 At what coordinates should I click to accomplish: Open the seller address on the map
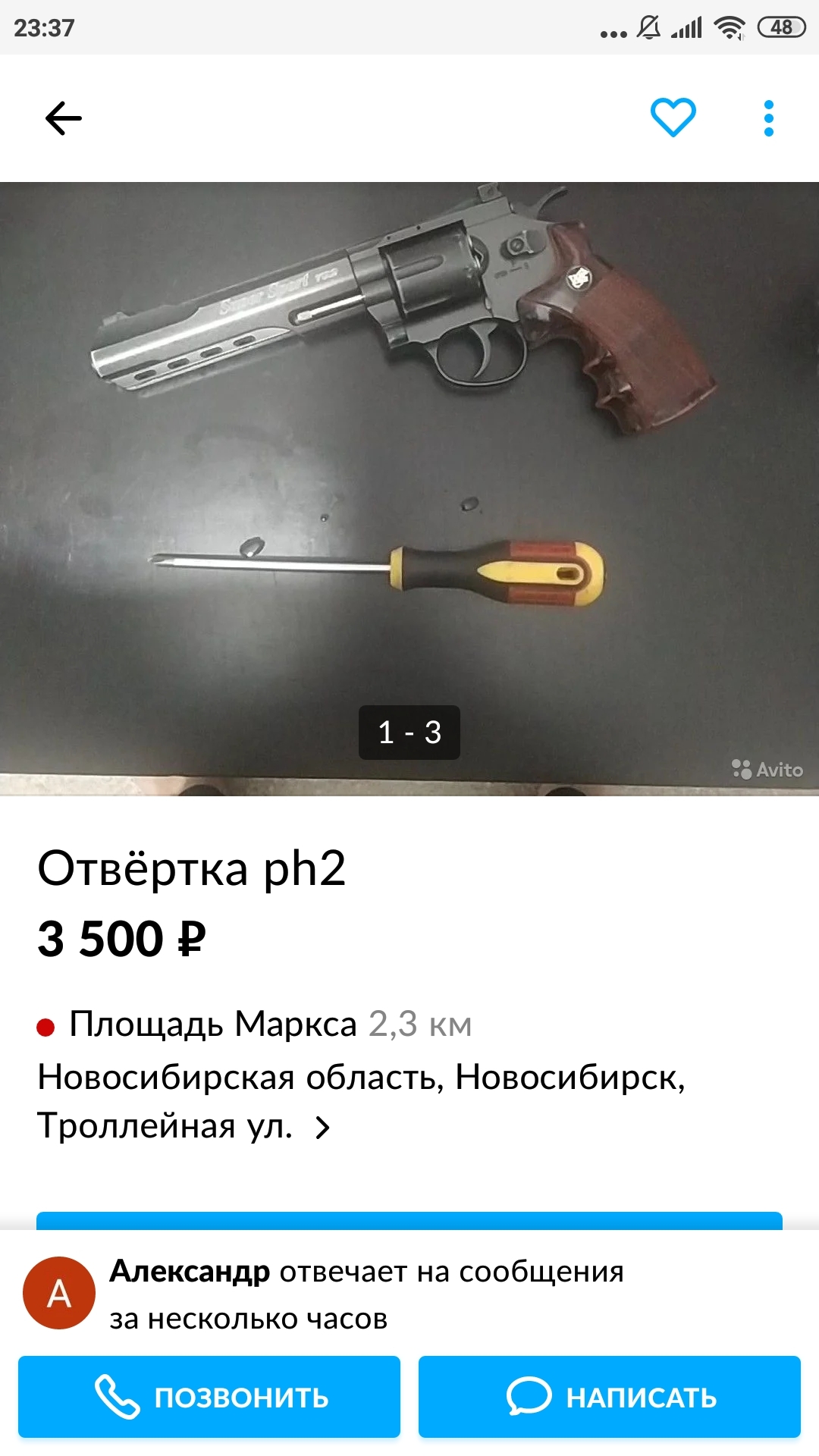pos(322,1128)
